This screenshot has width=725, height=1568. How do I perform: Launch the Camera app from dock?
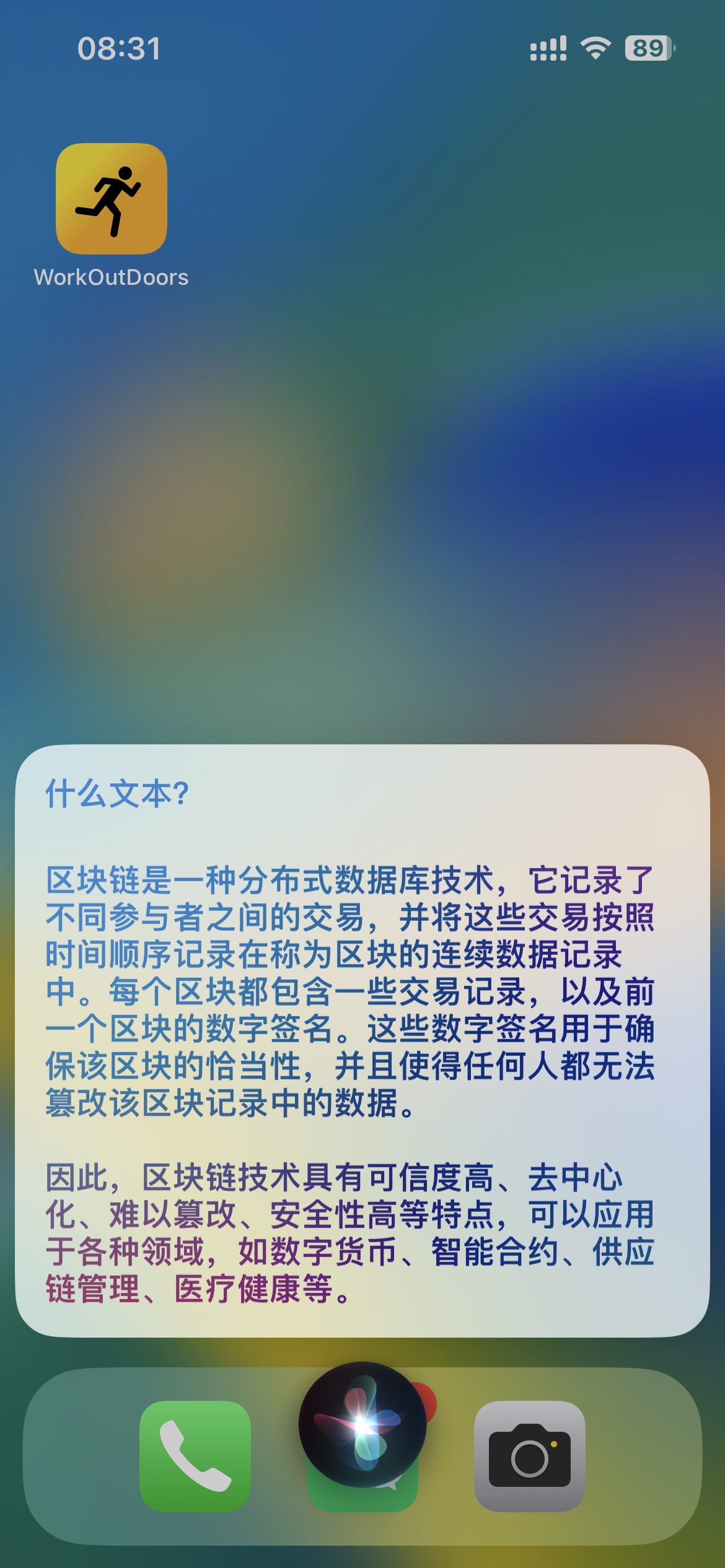pos(530,1455)
